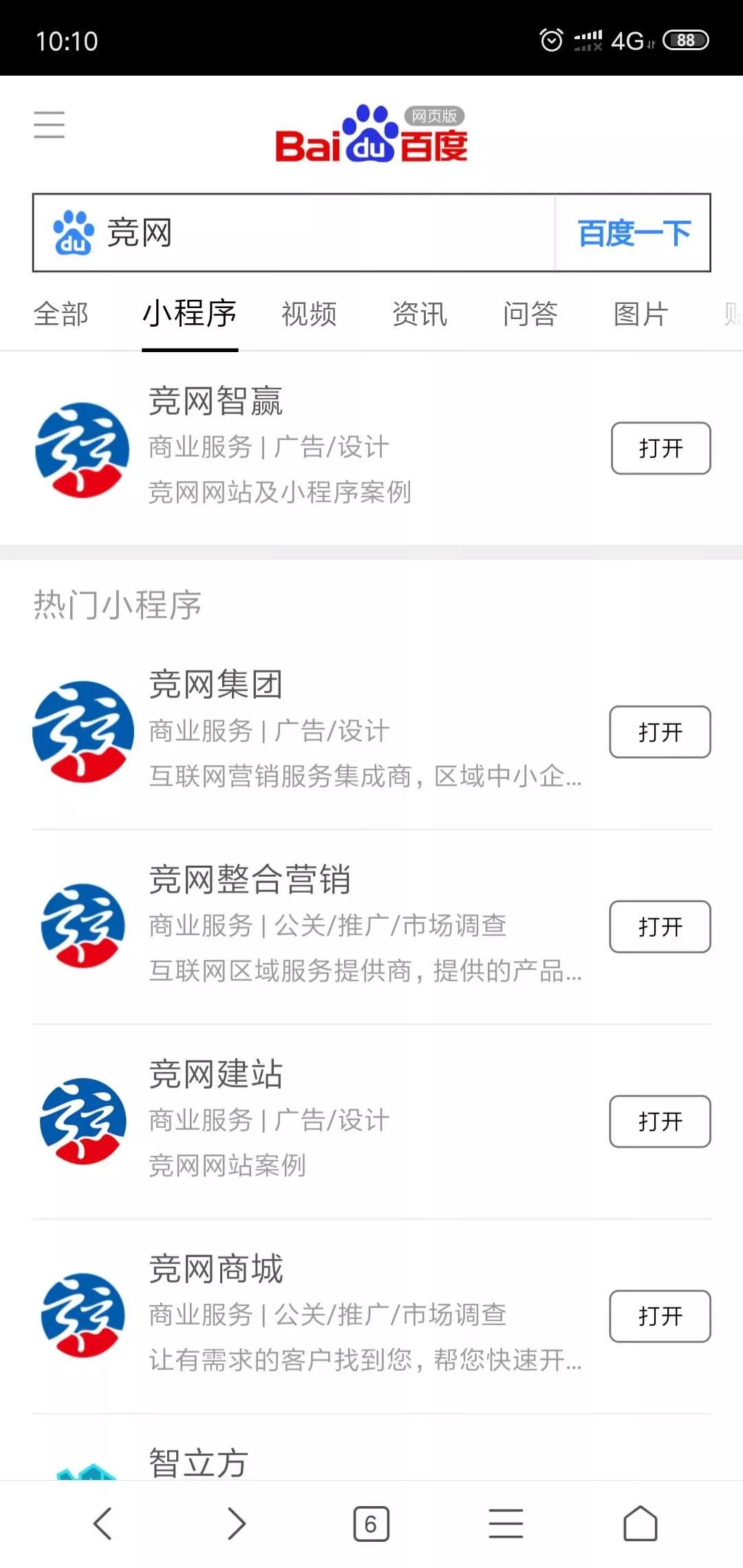Select the 图片 tab
This screenshot has height=1568, width=743.
[640, 314]
